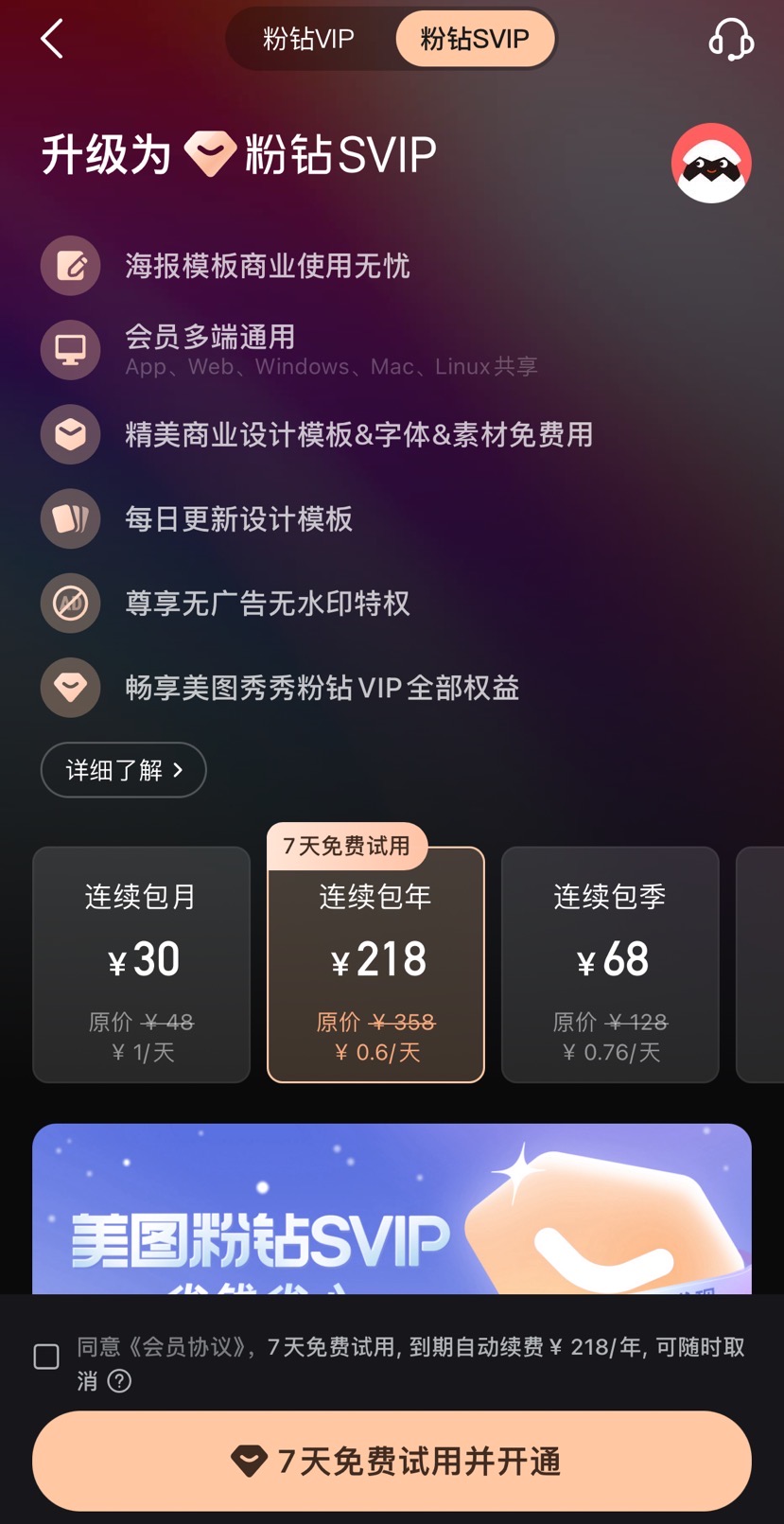This screenshot has height=1524, width=784.
Task: Select the 连续包月 ¥30 plan
Action: pyautogui.click(x=141, y=964)
